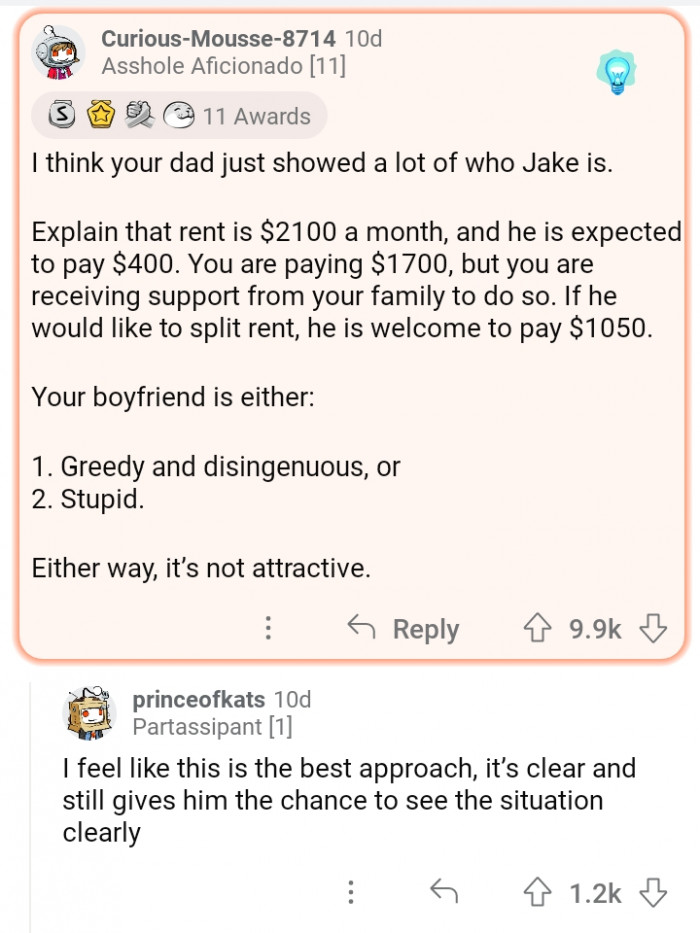The width and height of the screenshot is (700, 933).
Task: View the 11 Awards on the comment
Action: [178, 116]
